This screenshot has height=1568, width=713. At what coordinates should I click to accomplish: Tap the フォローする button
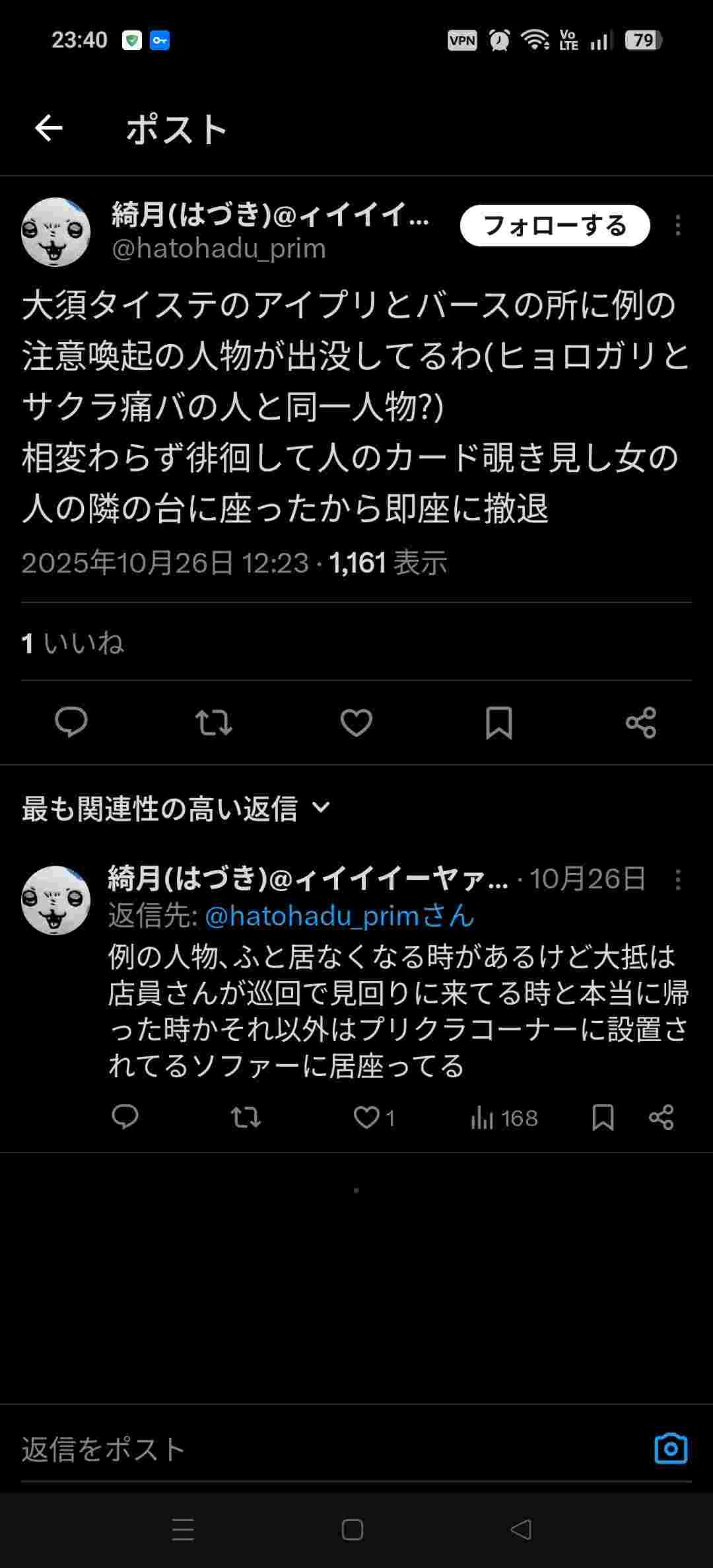point(555,226)
